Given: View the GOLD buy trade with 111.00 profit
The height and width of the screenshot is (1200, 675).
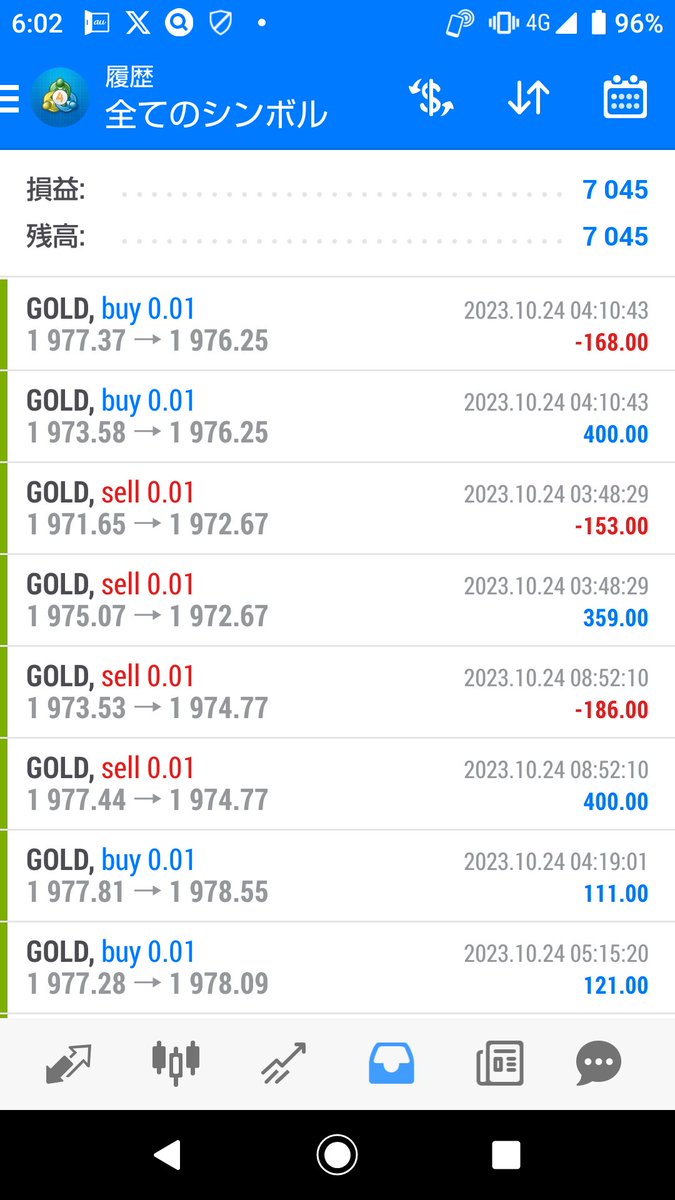Looking at the screenshot, I should (x=337, y=877).
